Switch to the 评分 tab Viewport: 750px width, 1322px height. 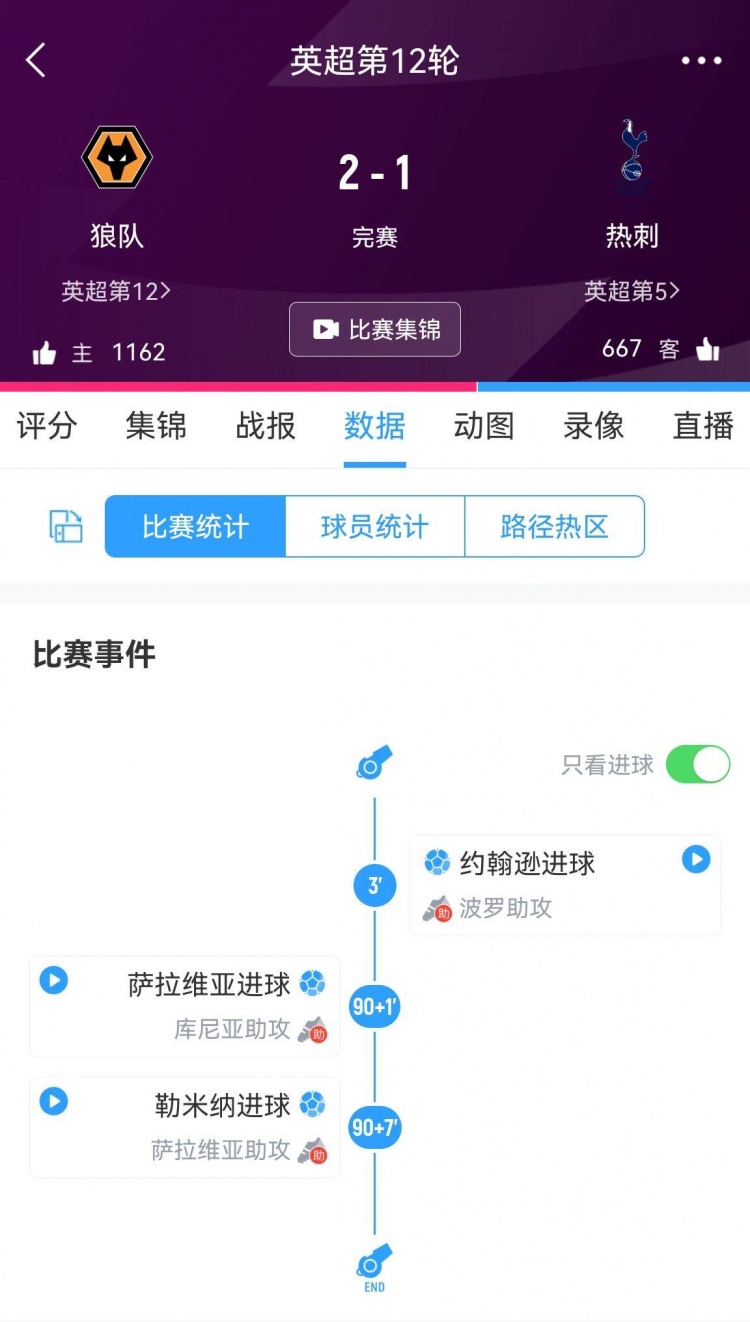click(x=47, y=427)
